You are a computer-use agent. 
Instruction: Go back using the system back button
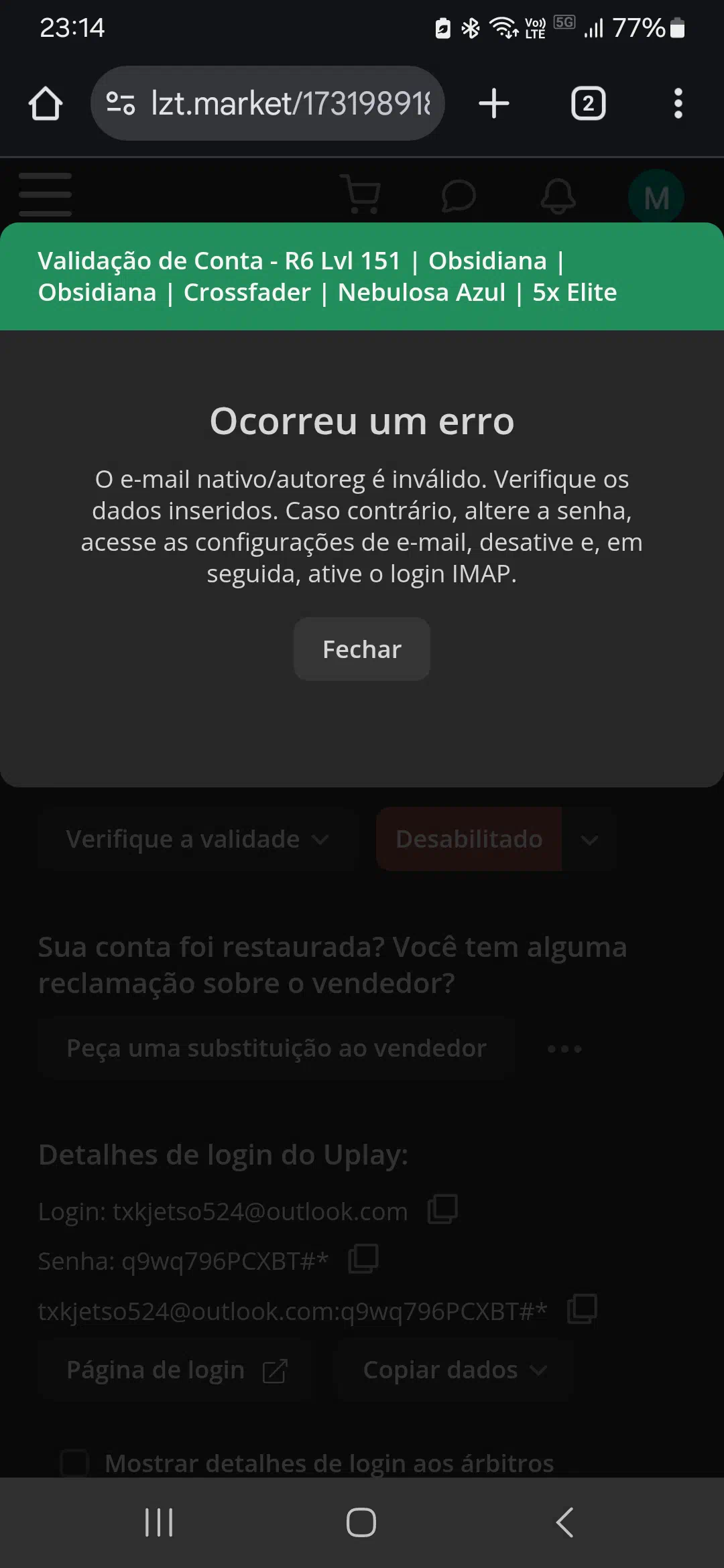[x=564, y=1522]
